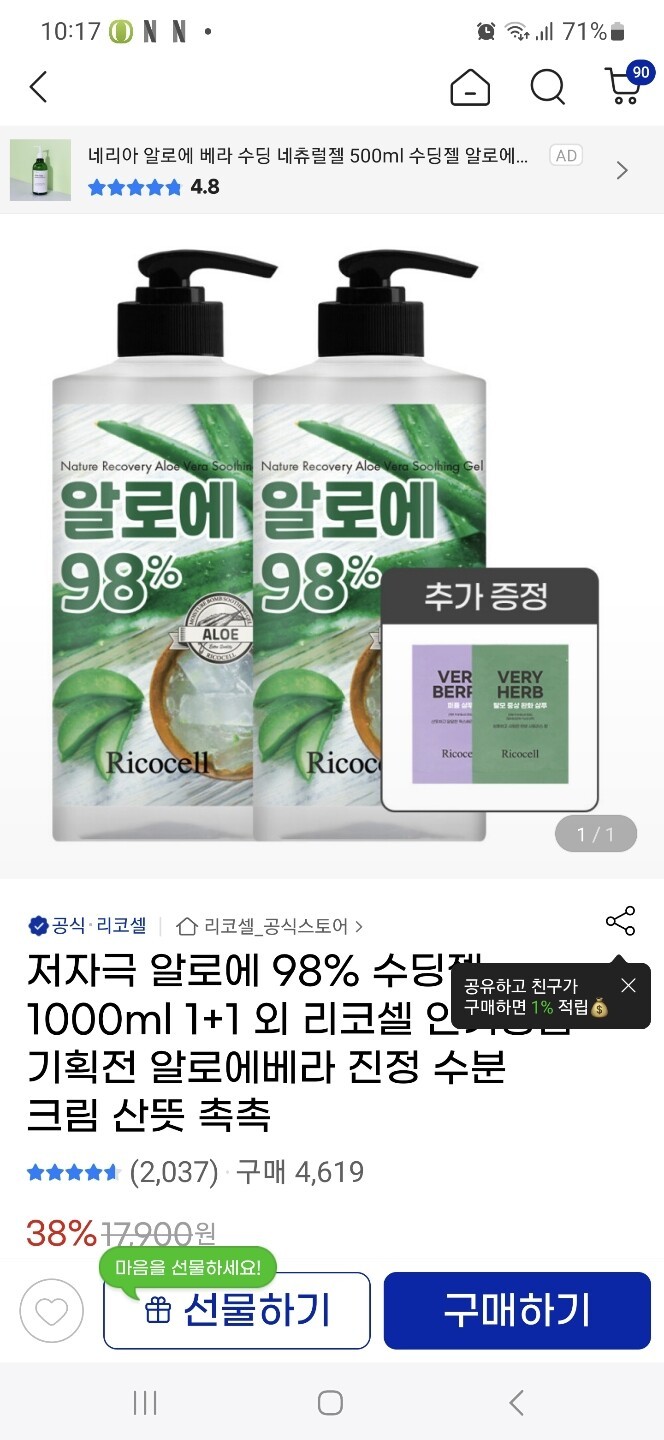The height and width of the screenshot is (1440, 664).
Task: Tap the system back button
Action: coord(516,1403)
